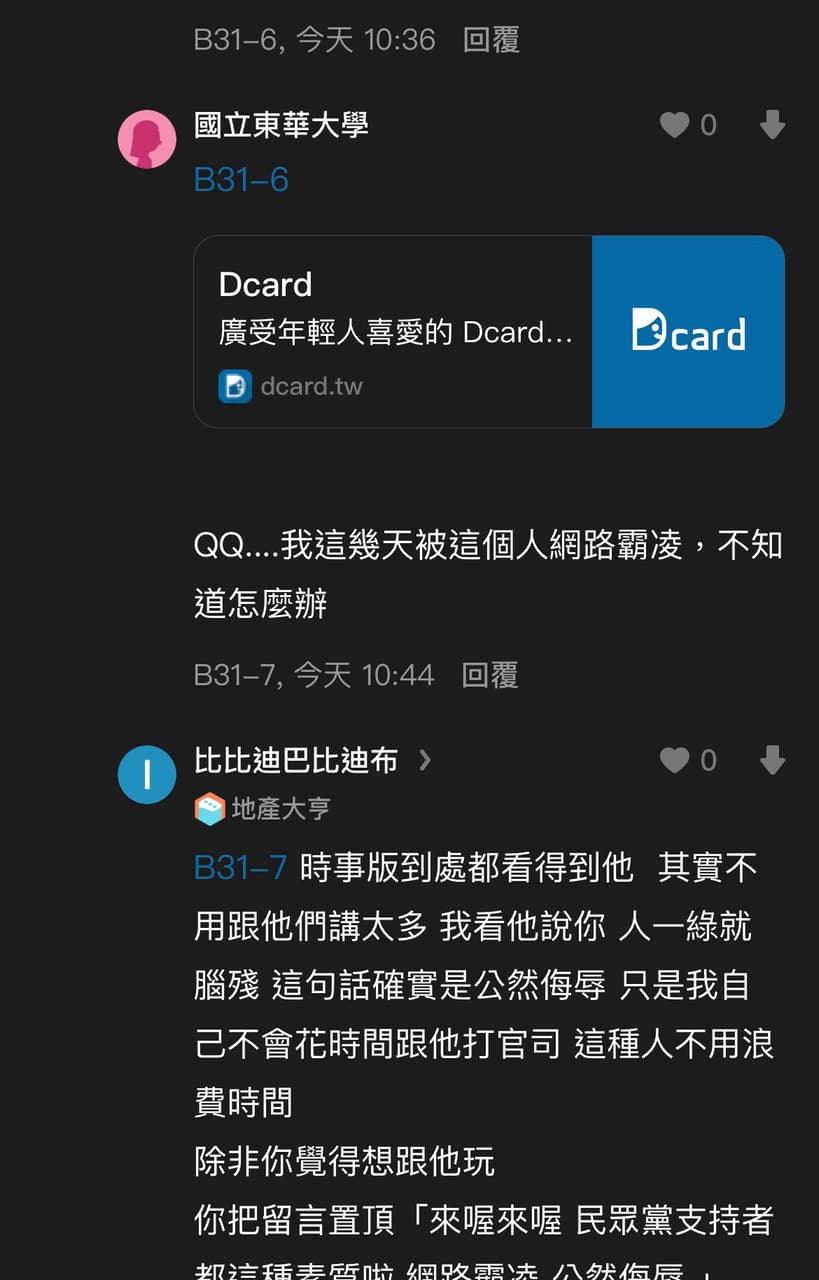Like the 國立東華大學 comment

(x=675, y=125)
